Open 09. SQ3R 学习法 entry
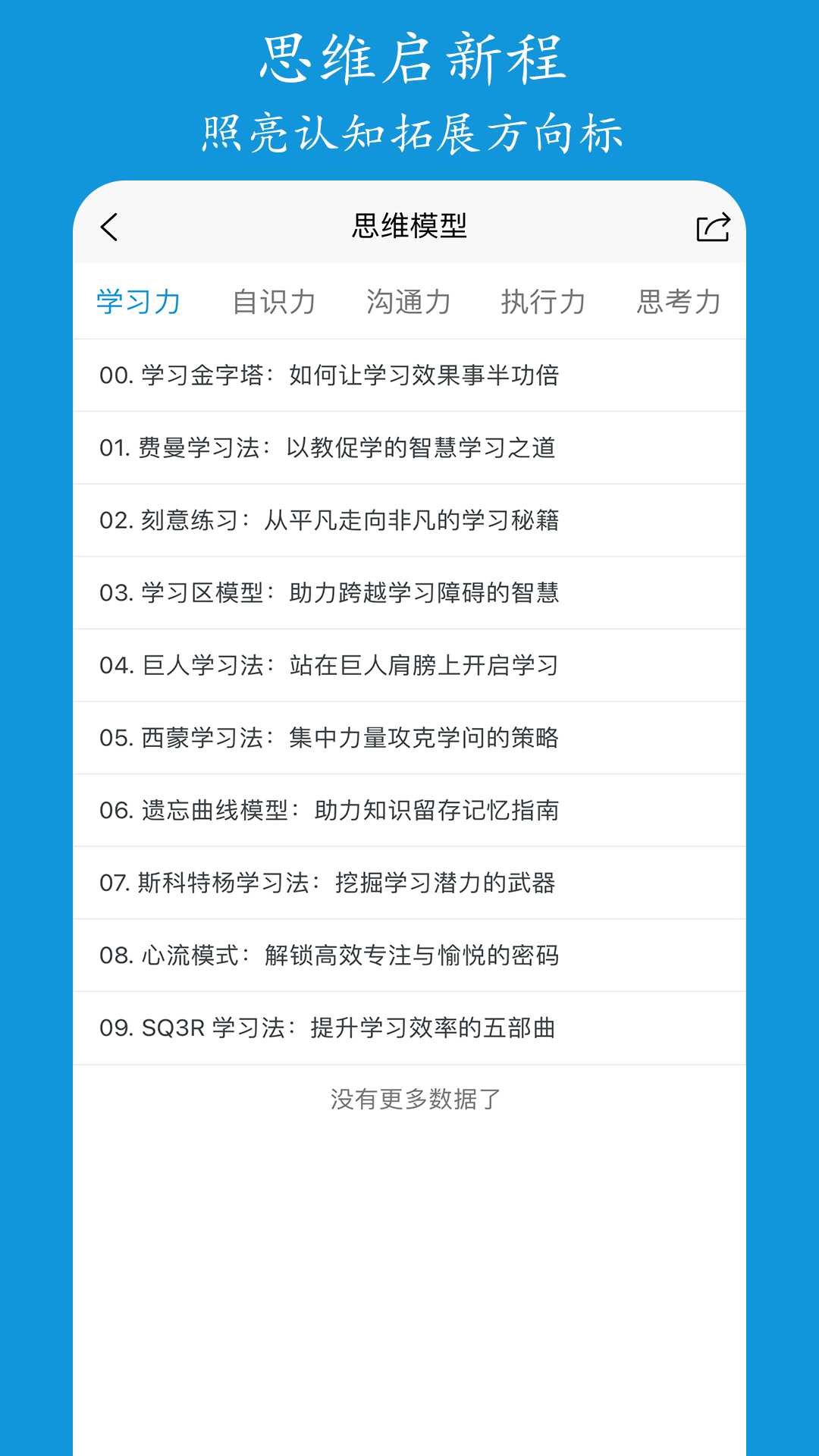This screenshot has width=819, height=1456. (x=330, y=1028)
